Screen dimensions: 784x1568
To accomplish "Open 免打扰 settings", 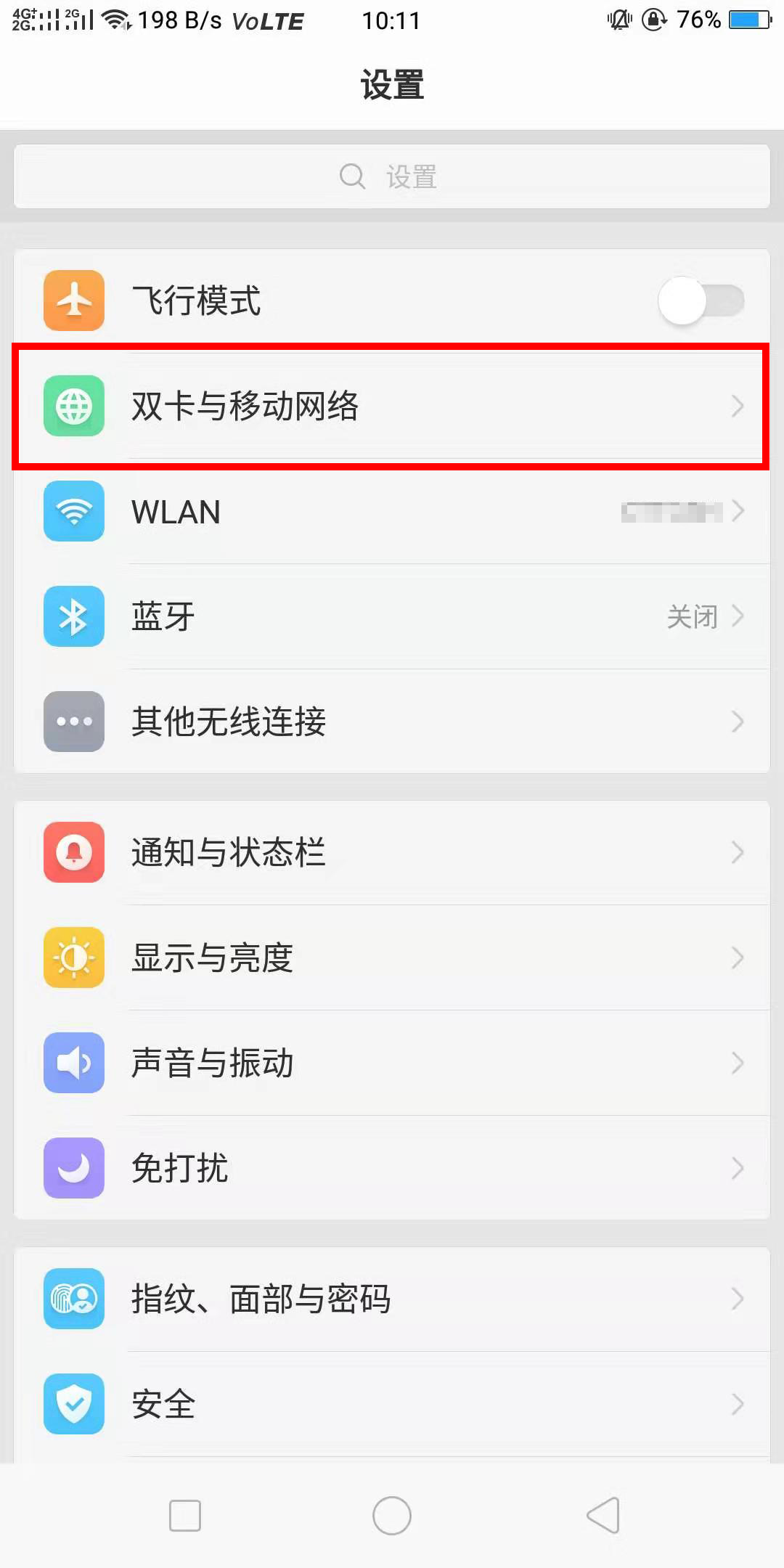I will coord(392,1168).
